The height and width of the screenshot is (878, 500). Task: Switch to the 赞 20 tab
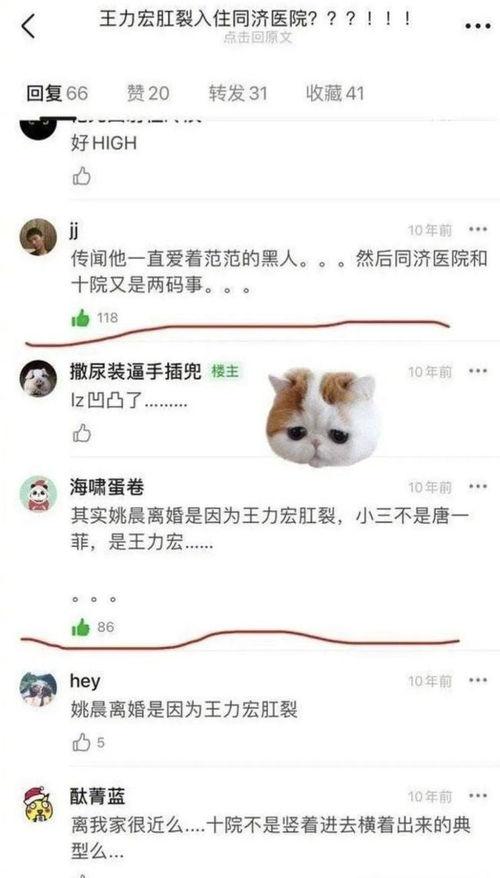(148, 94)
